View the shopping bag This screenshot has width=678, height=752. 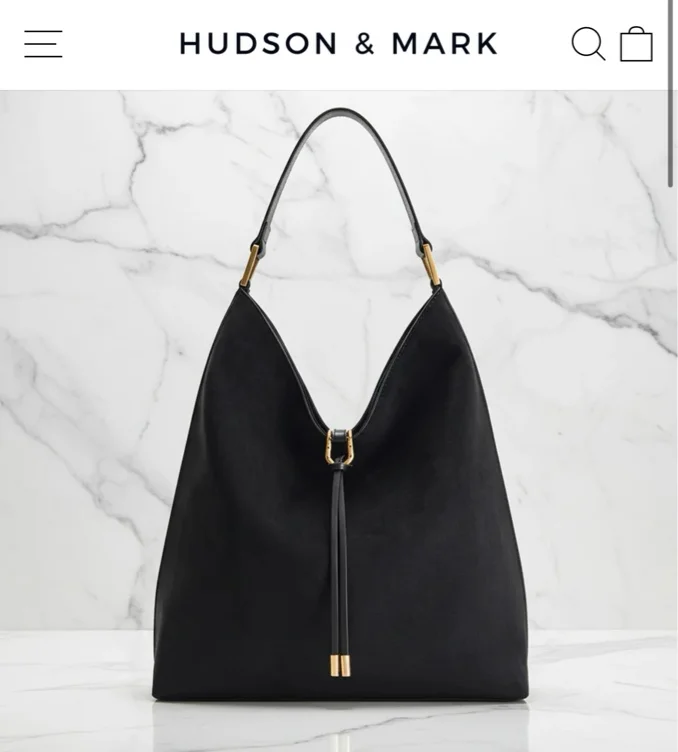click(x=636, y=44)
